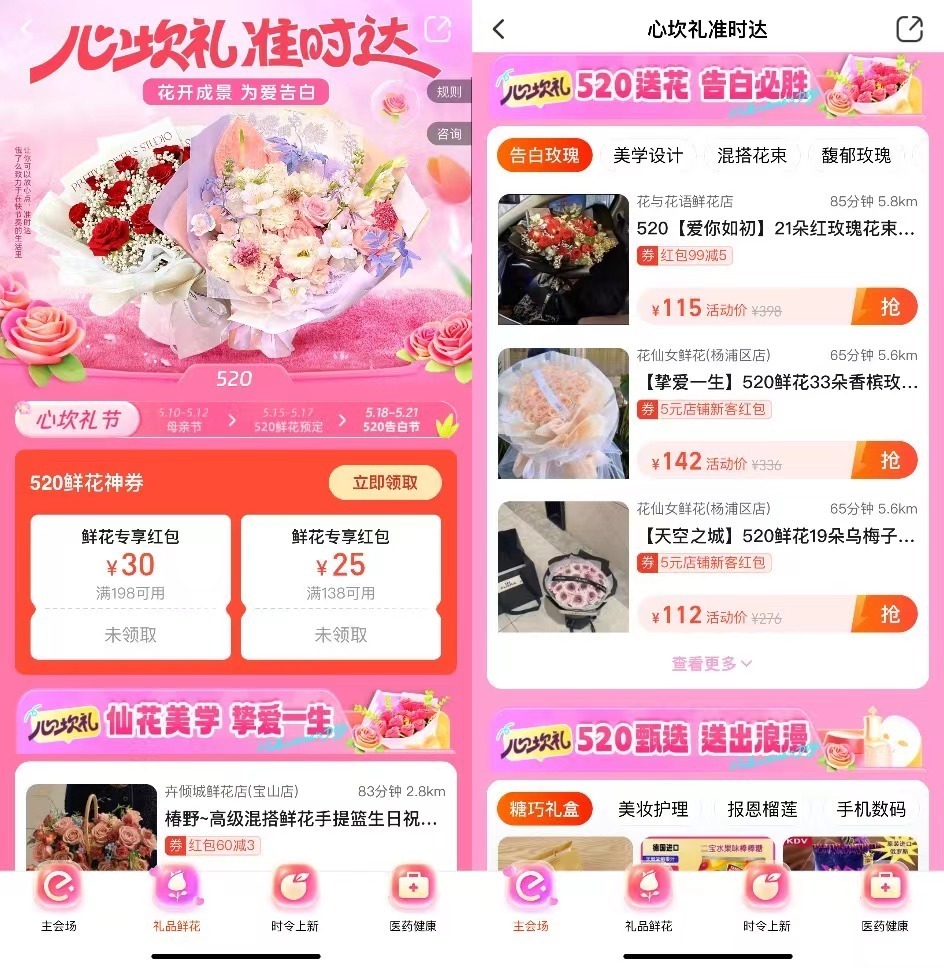Select the 糖巧礼盒 category chip
Image resolution: width=944 pixels, height=968 pixels.
pyautogui.click(x=544, y=809)
